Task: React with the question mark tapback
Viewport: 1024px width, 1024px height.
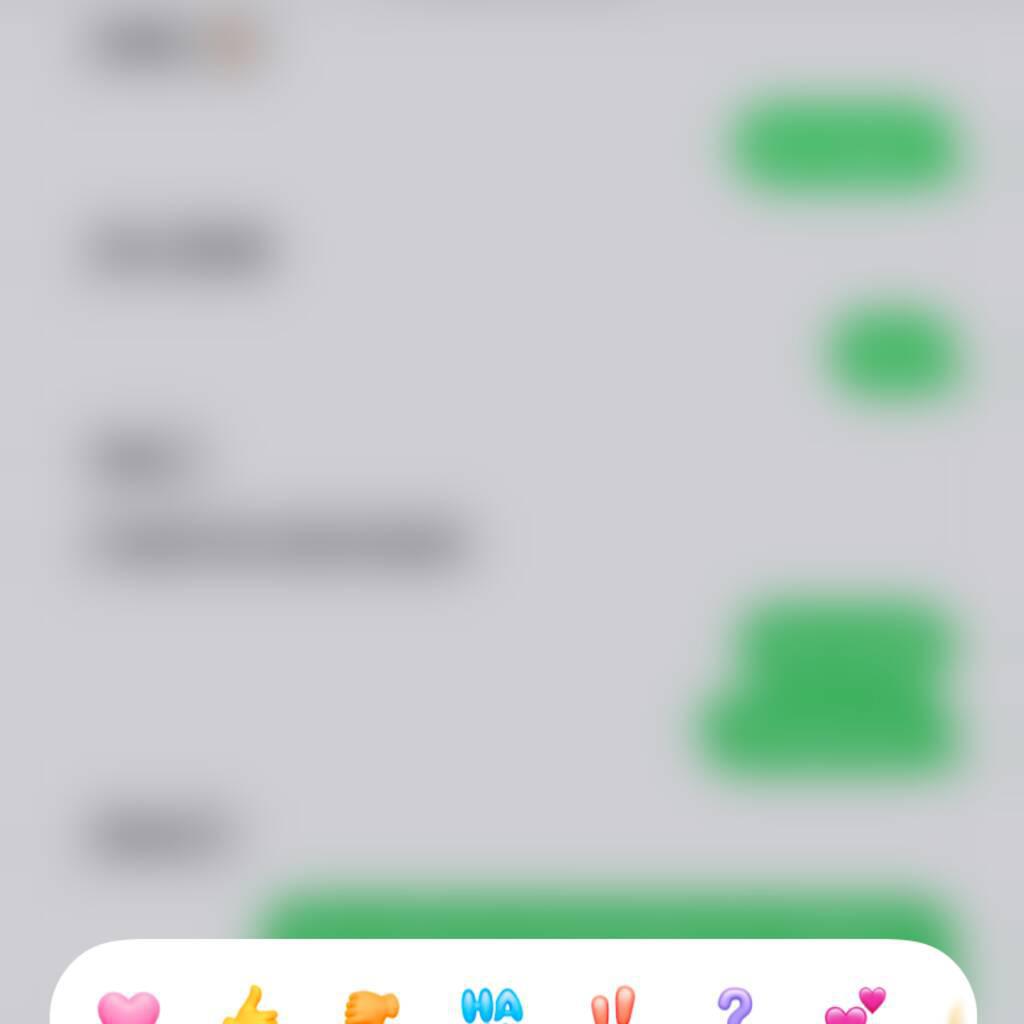Action: tap(734, 1005)
